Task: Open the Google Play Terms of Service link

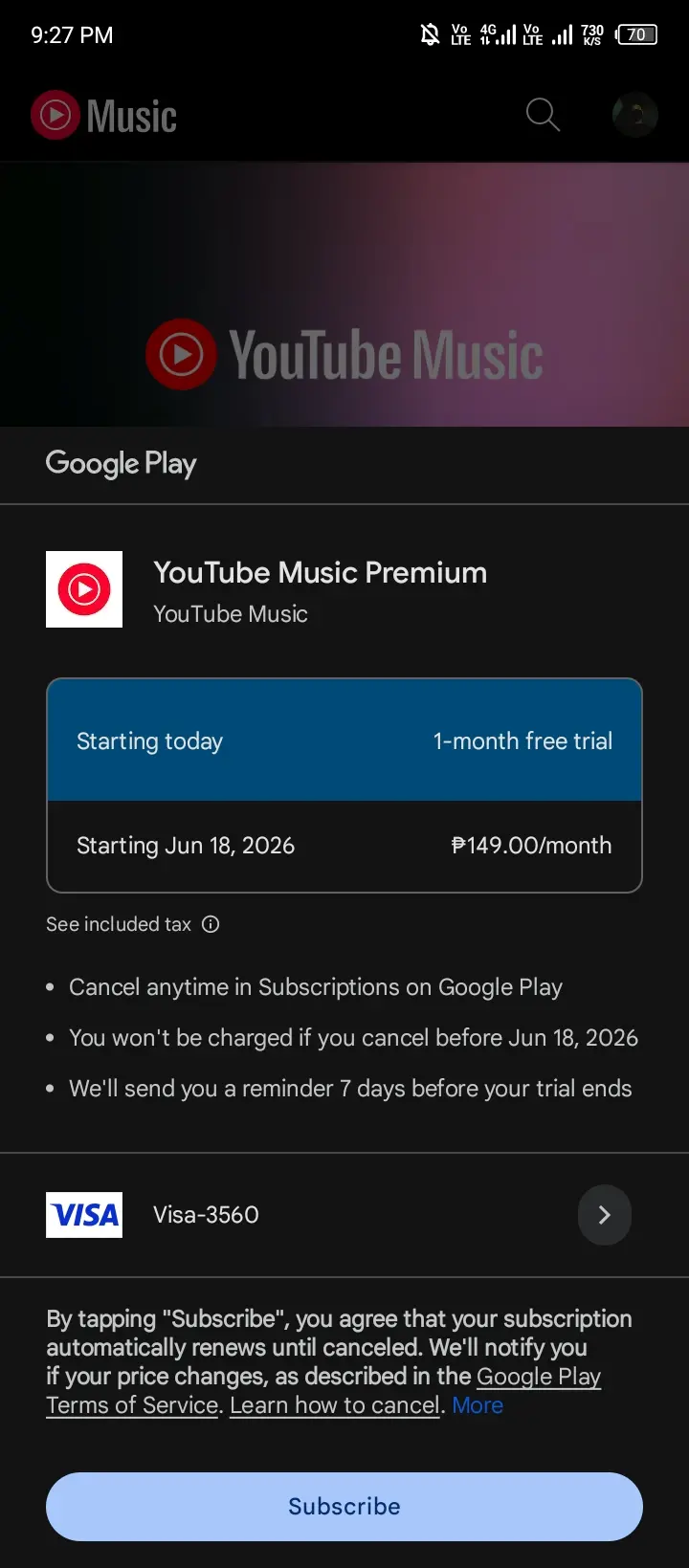Action: [133, 1404]
